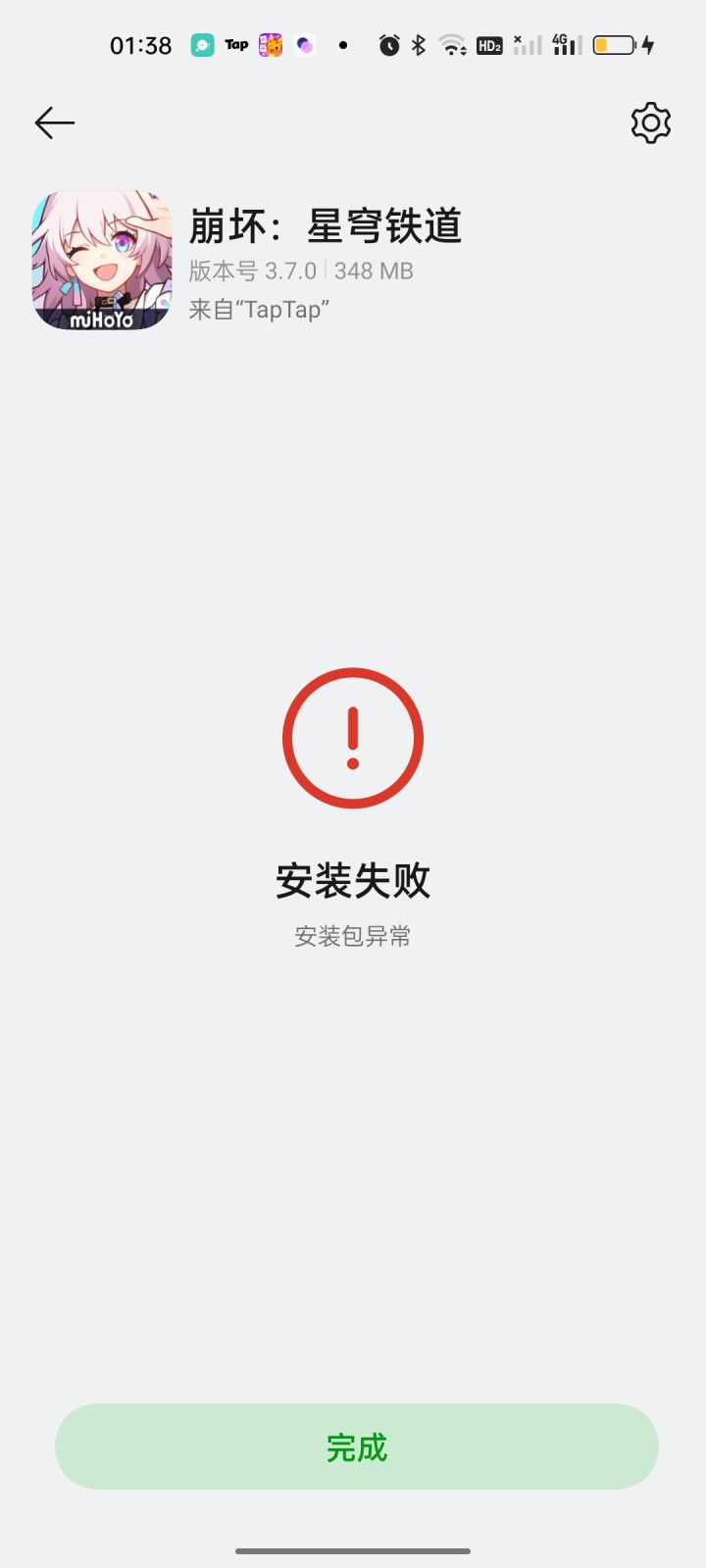
Task: Tap the HD2 indicator in the status bar
Action: click(487, 44)
